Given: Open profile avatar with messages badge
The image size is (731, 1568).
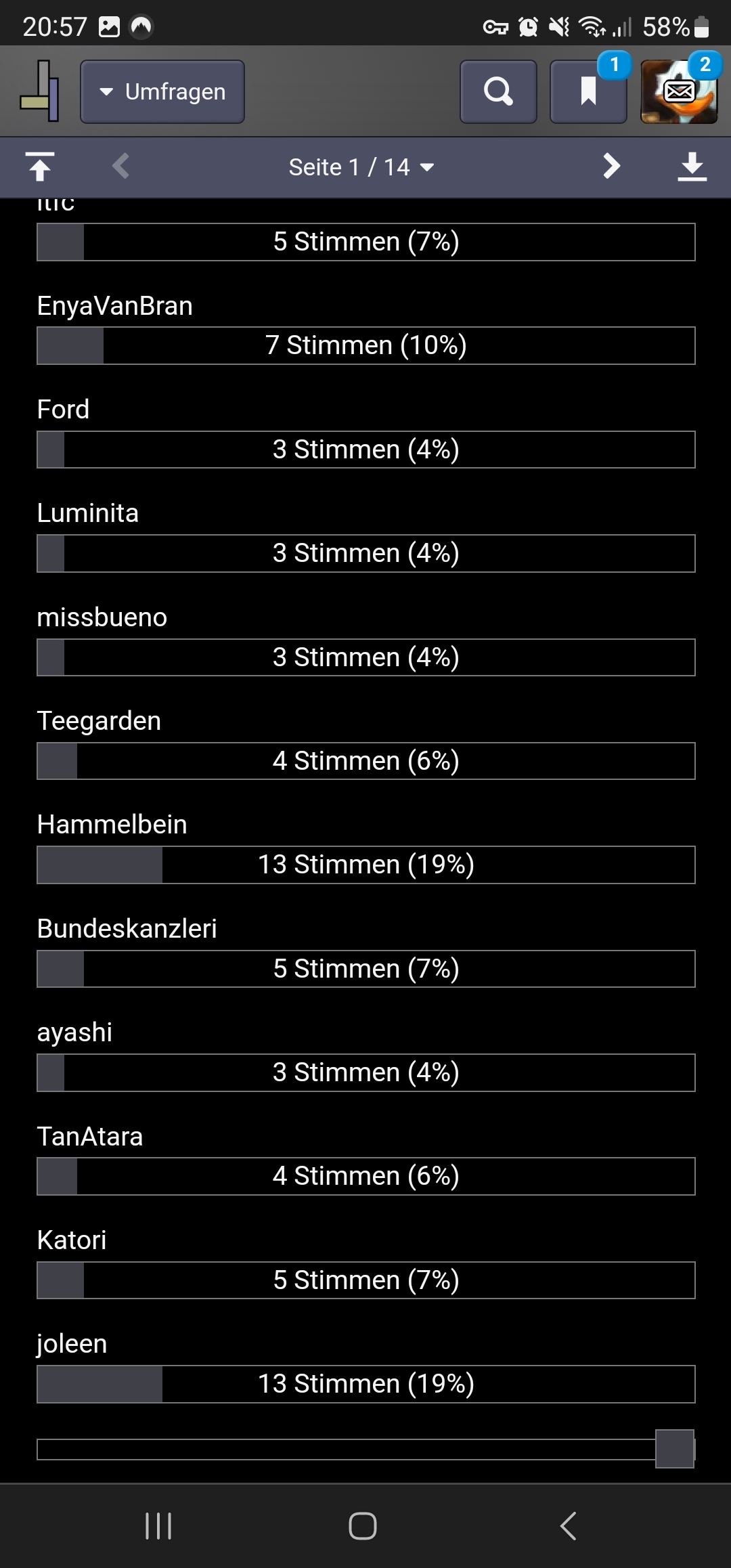Looking at the screenshot, I should click(x=679, y=91).
